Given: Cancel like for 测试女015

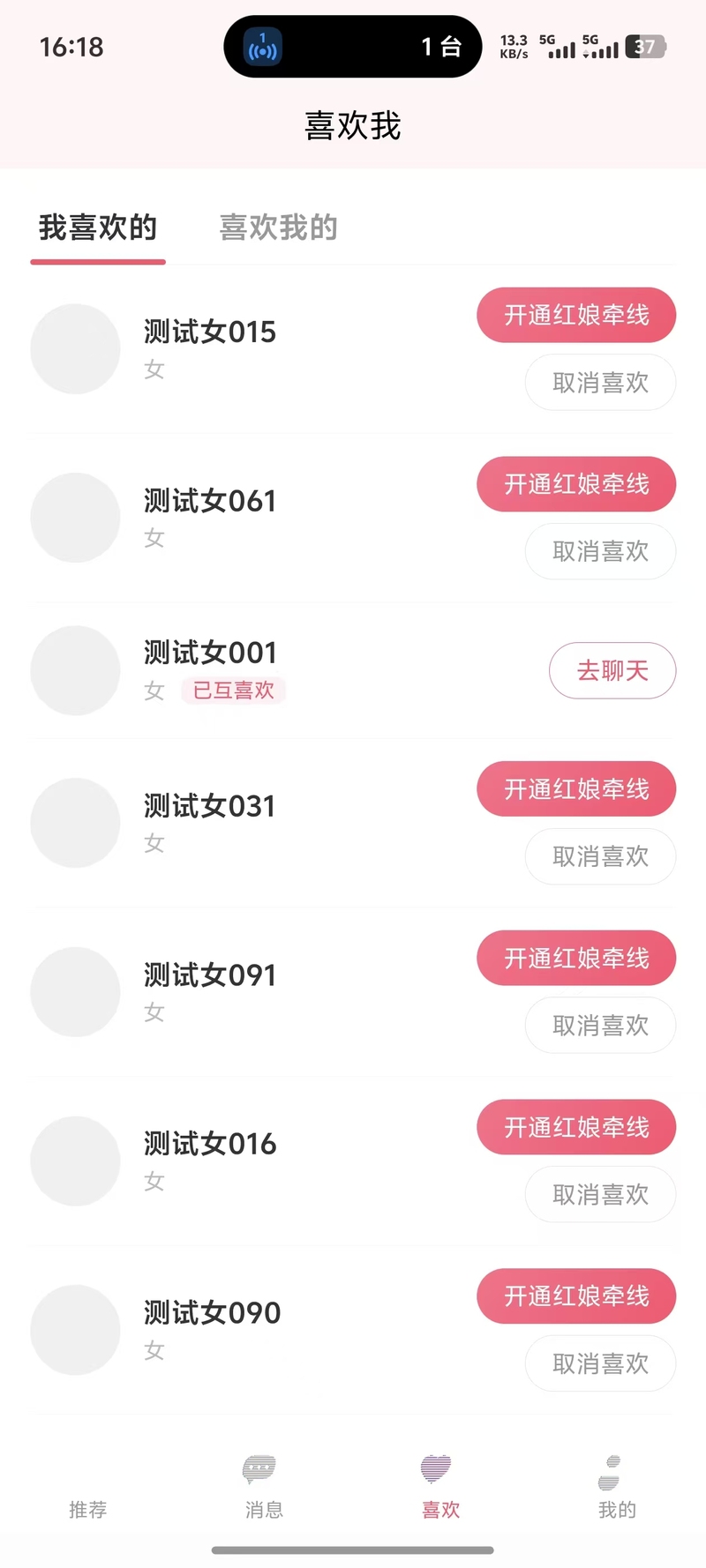Looking at the screenshot, I should [600, 382].
